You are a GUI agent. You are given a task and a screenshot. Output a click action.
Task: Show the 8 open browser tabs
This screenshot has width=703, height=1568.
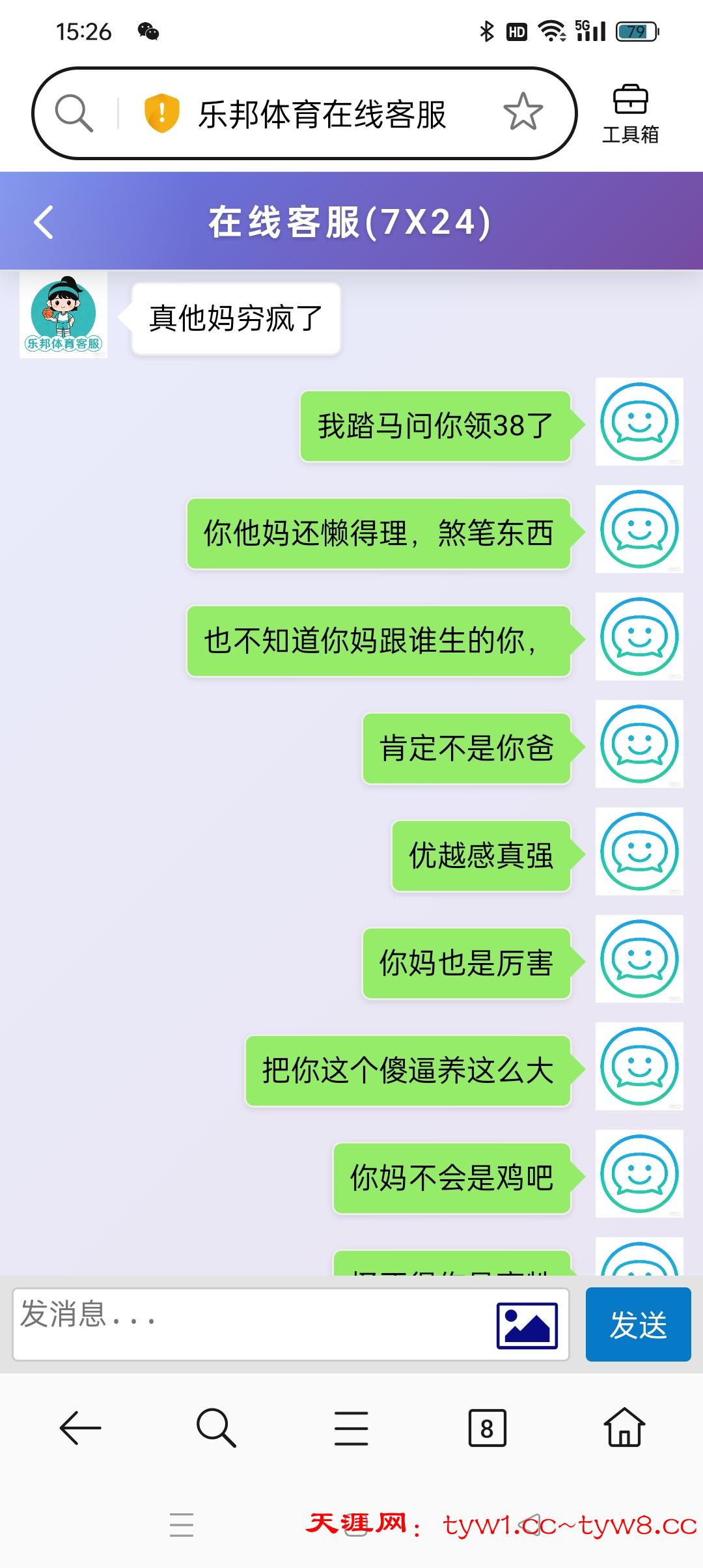pyautogui.click(x=487, y=1428)
